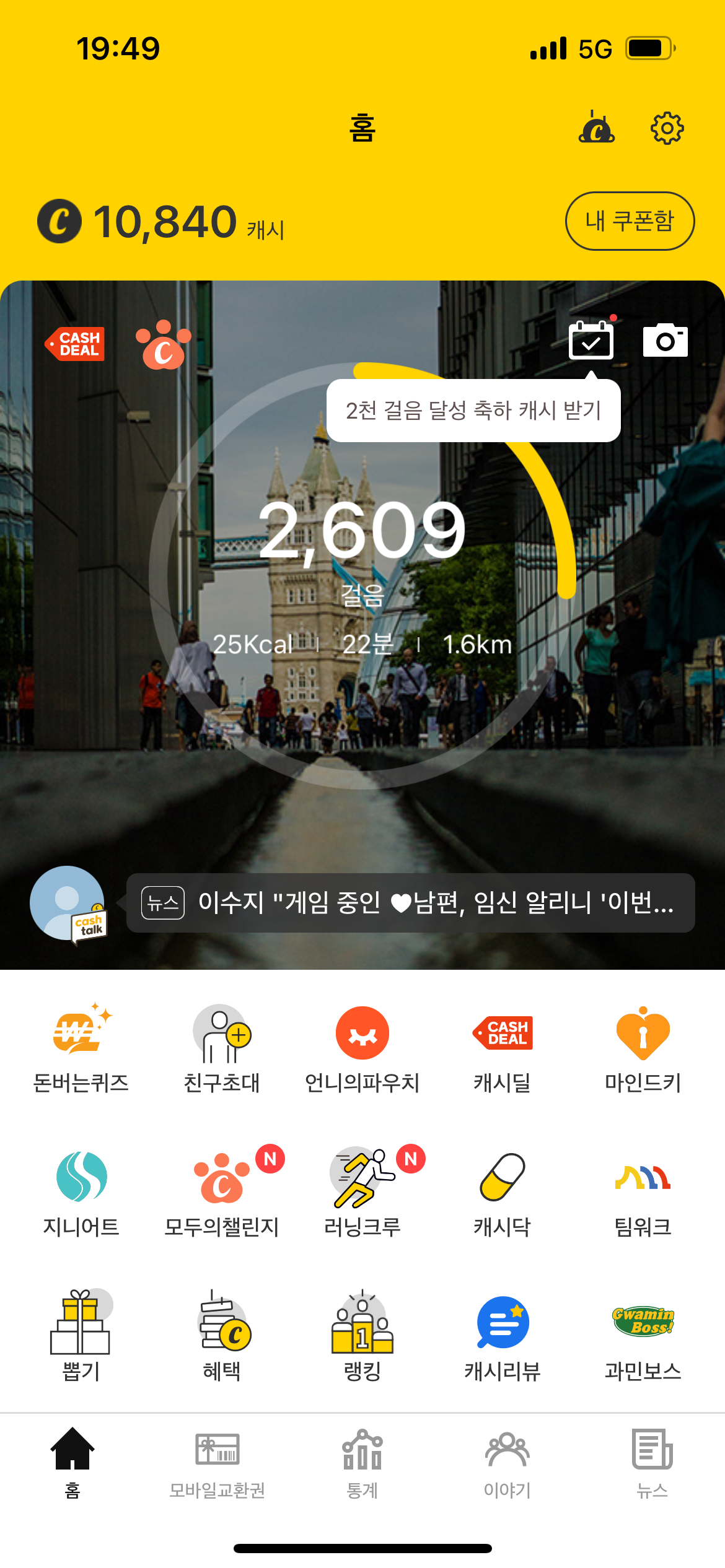This screenshot has height=1568, width=725.
Task: Open 친구초대 invite friends
Action: (x=222, y=1049)
